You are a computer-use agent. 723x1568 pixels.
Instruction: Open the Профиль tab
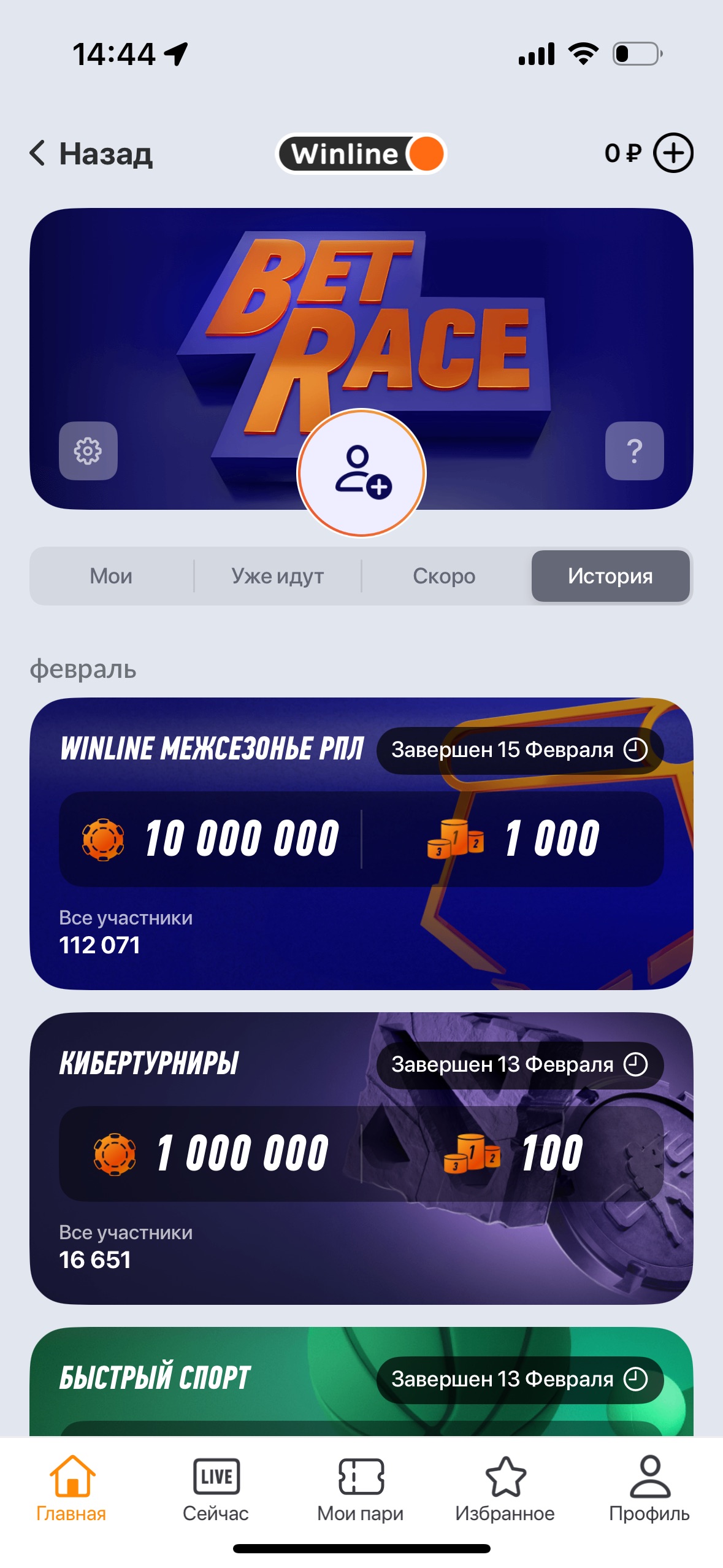649,1487
